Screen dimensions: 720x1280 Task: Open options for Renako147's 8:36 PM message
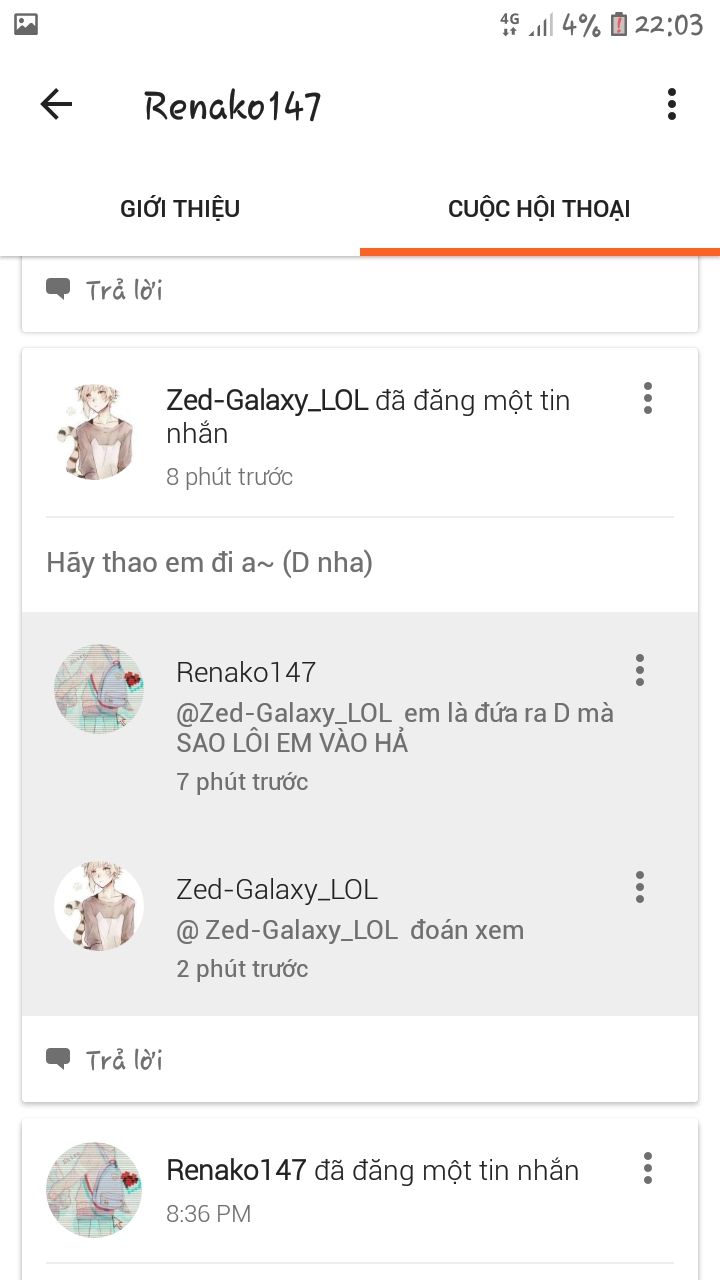[648, 1168]
